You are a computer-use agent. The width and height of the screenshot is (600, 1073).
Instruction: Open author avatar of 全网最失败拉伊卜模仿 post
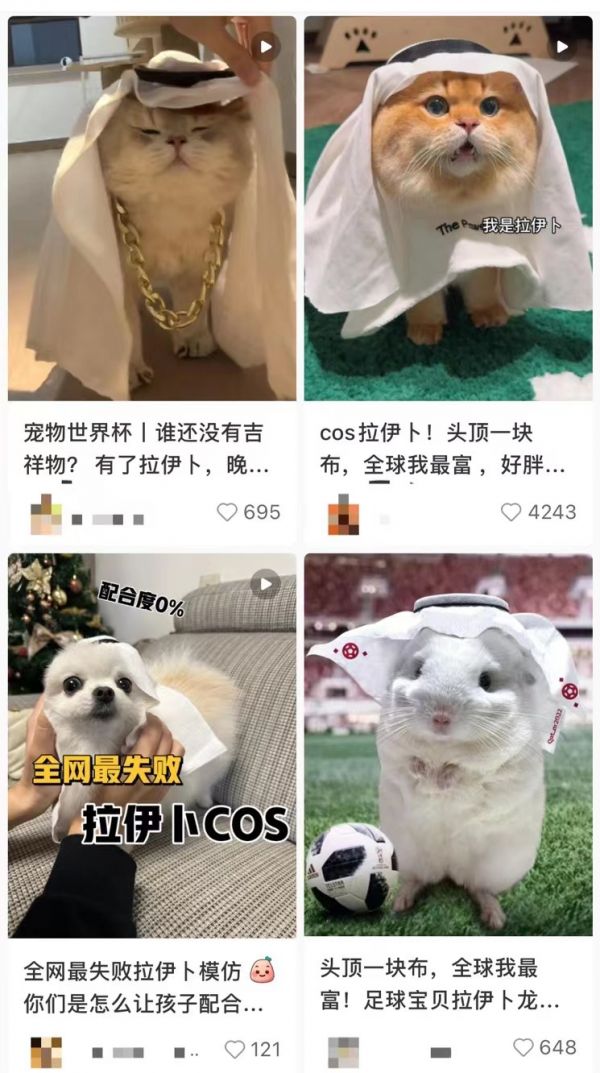coord(46,1050)
